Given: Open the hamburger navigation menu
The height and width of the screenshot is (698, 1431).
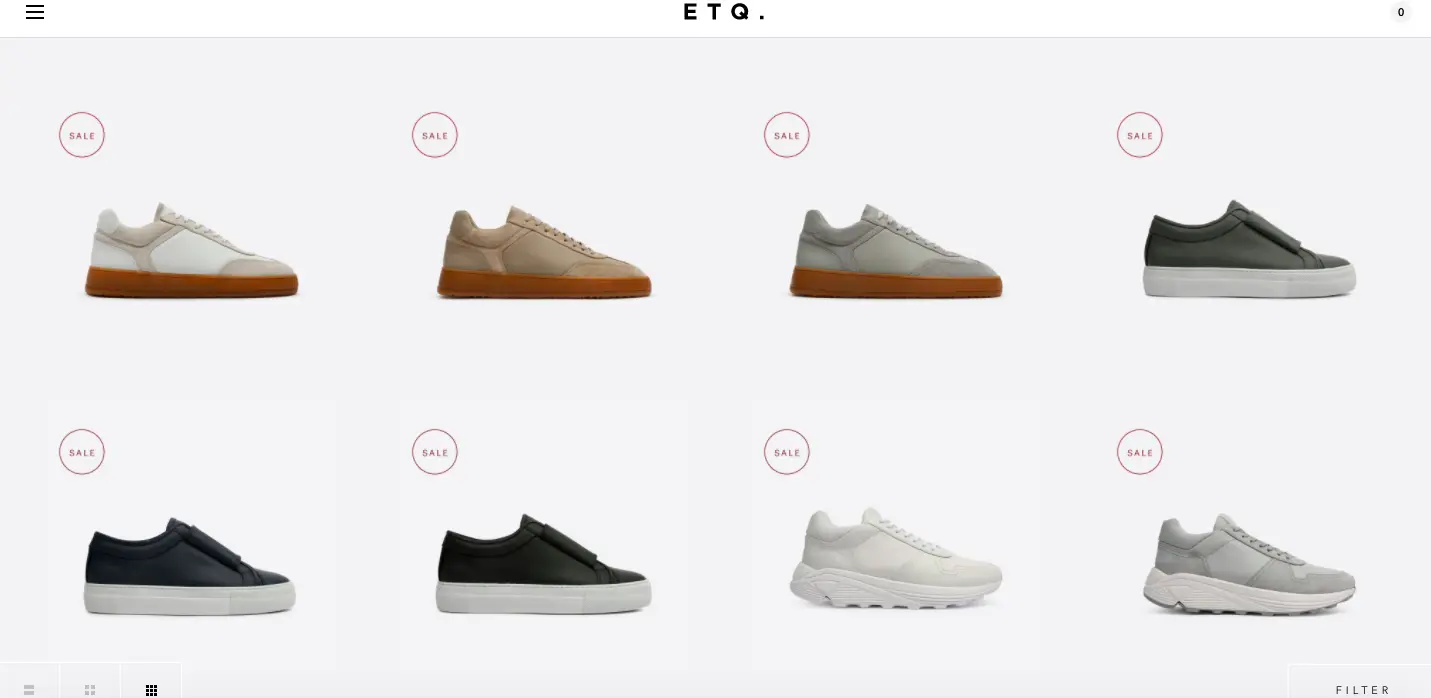Looking at the screenshot, I should (x=35, y=12).
